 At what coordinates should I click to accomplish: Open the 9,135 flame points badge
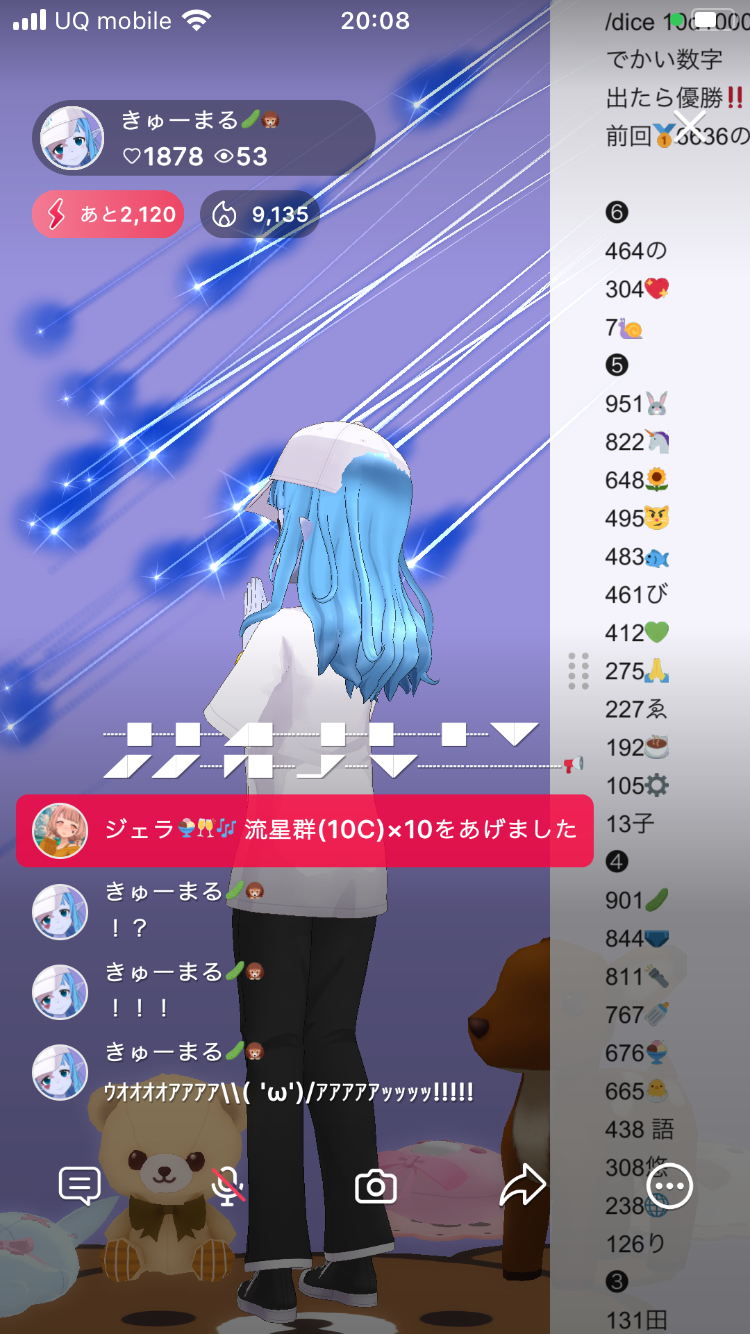click(260, 214)
